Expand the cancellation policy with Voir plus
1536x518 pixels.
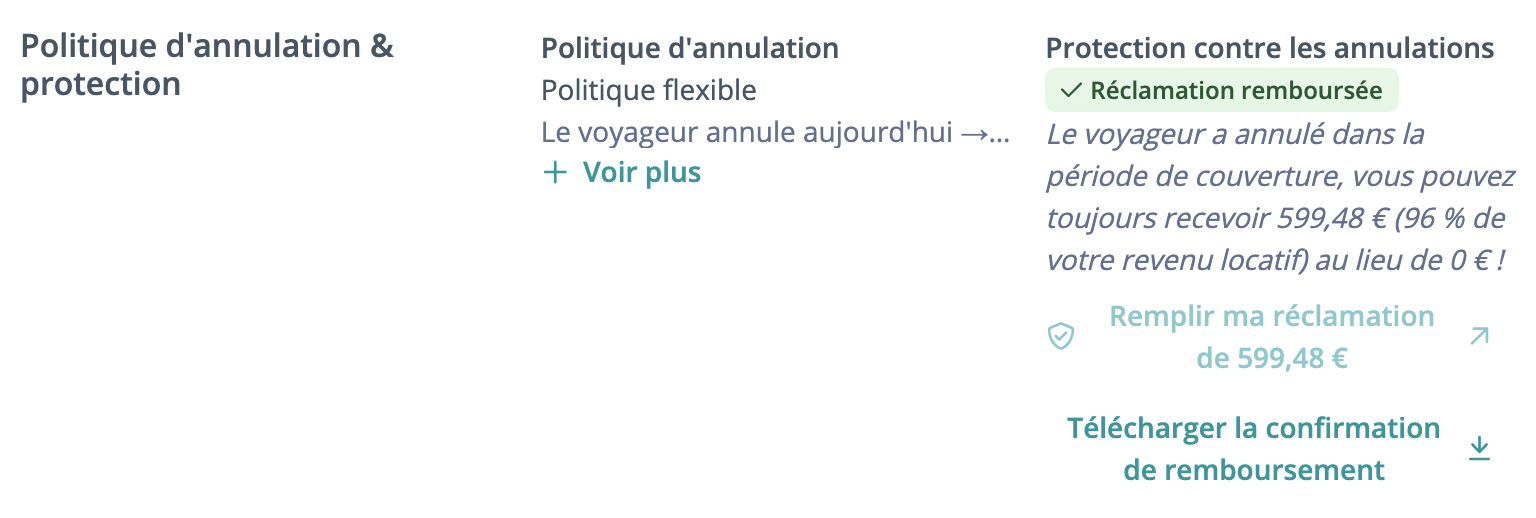coord(622,173)
